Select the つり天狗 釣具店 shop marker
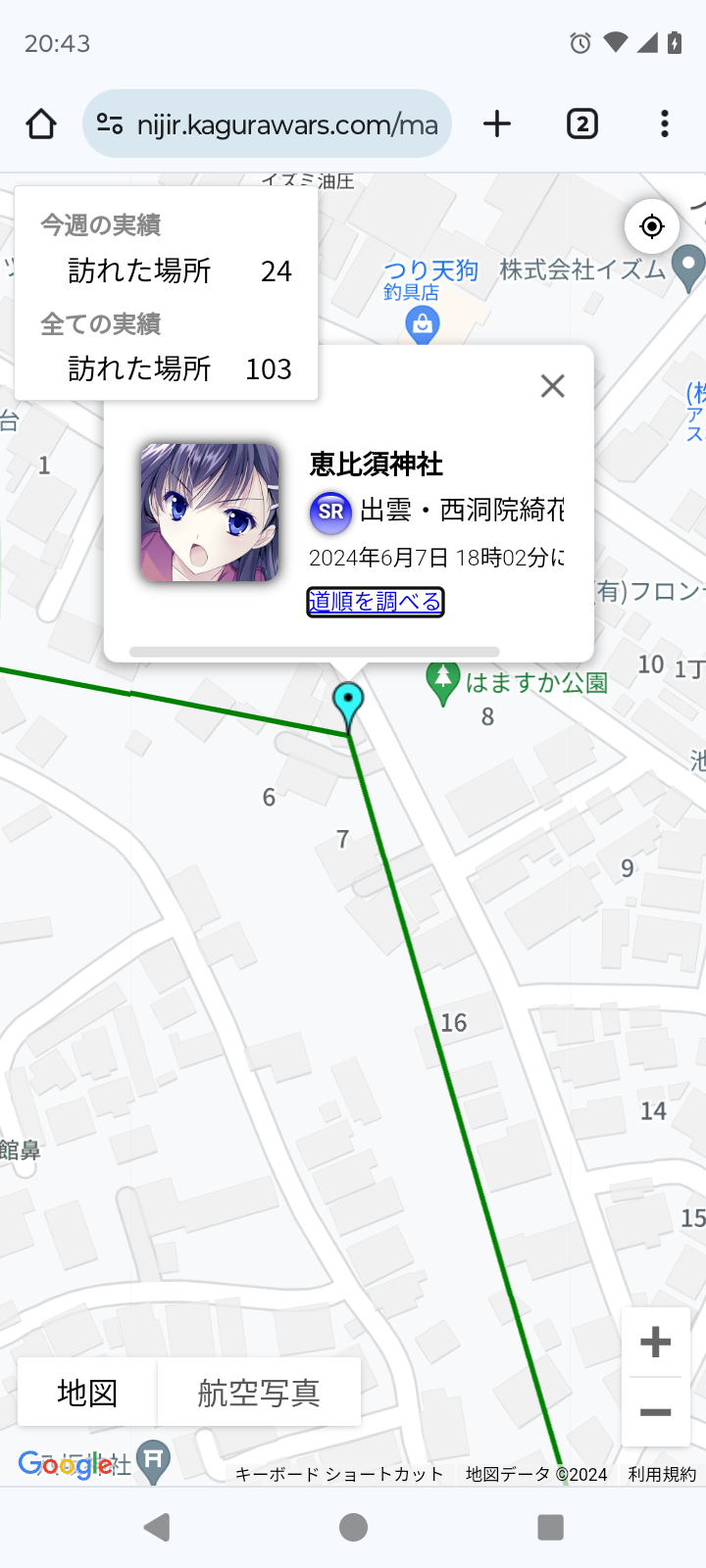706x1568 pixels. pyautogui.click(x=423, y=322)
